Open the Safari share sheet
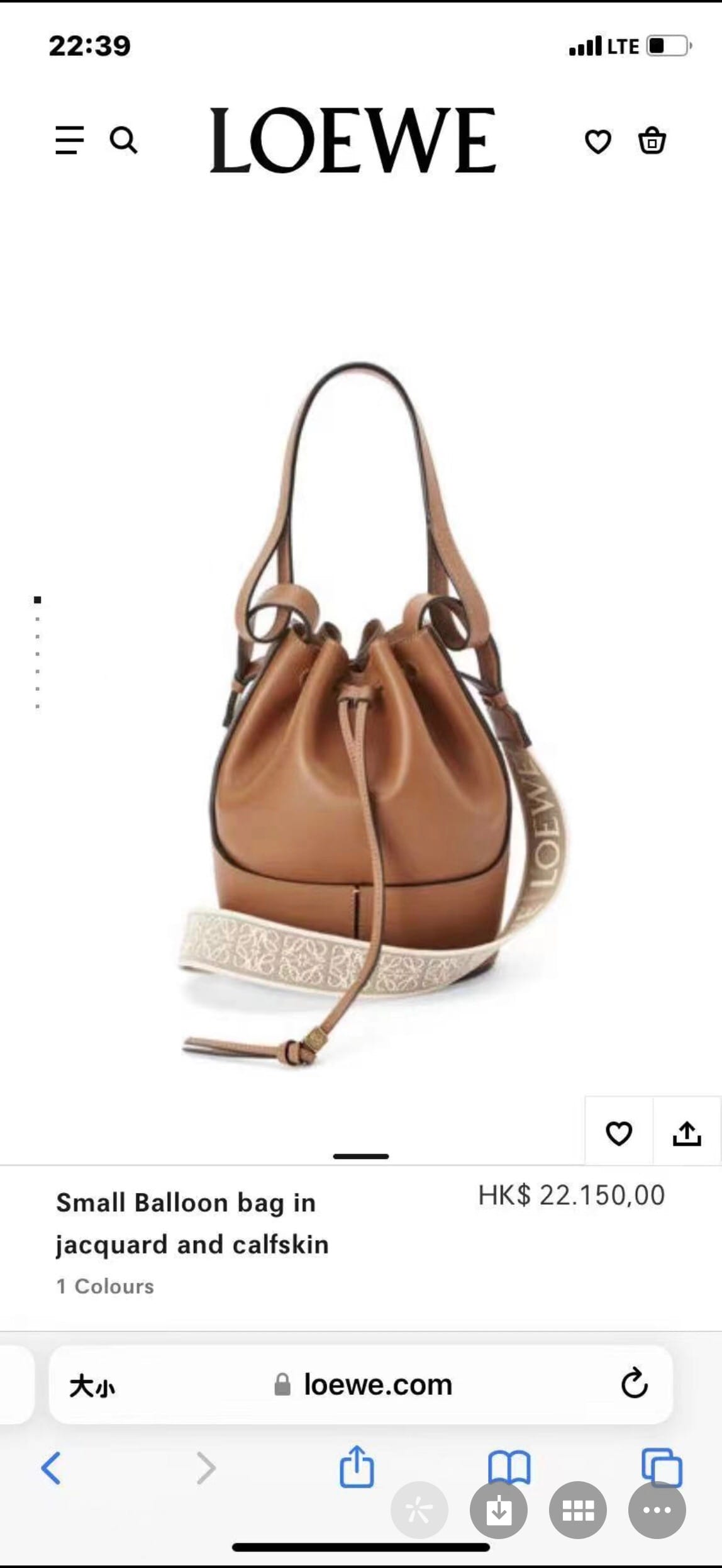This screenshot has width=722, height=1568. click(357, 1467)
